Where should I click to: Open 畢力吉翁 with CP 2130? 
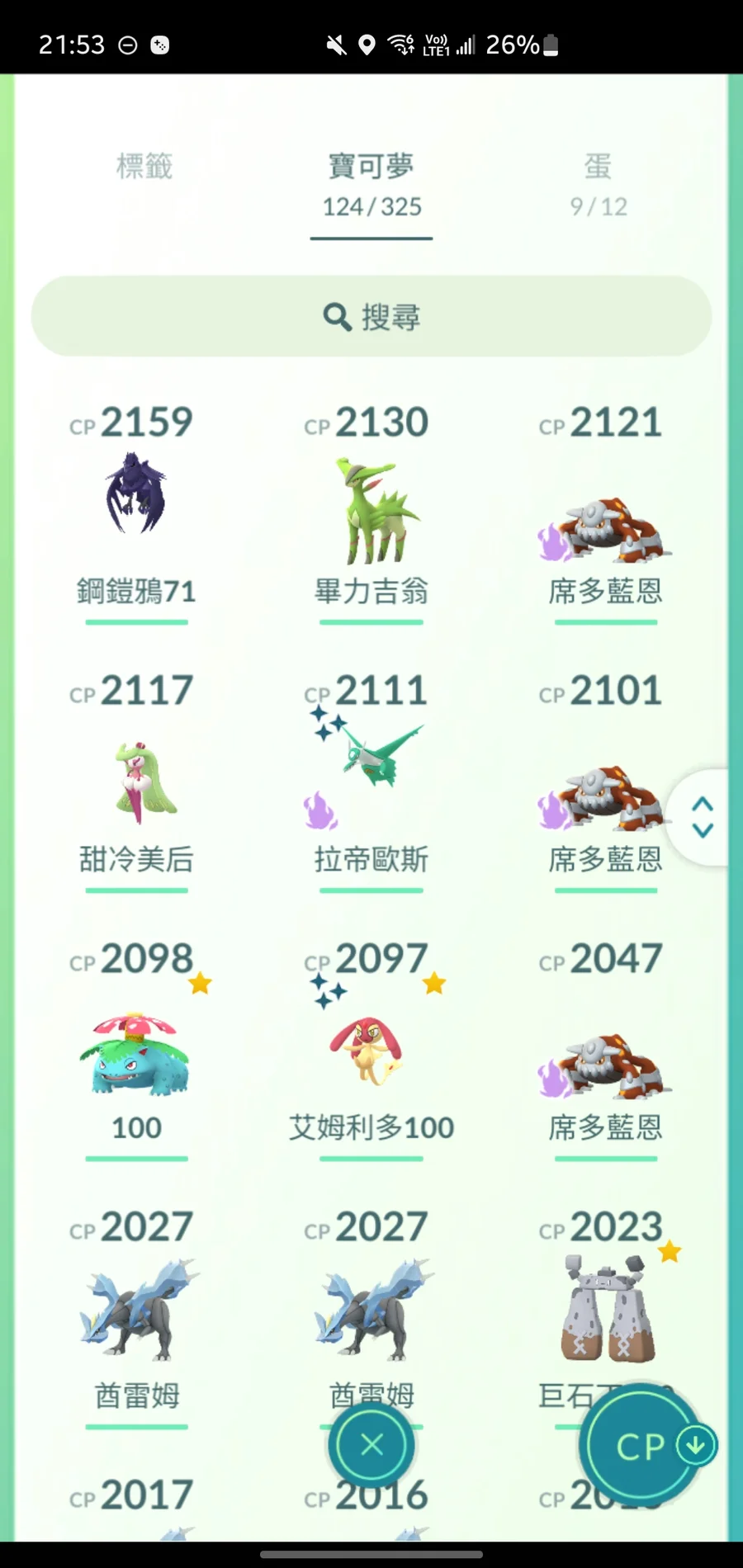371,508
